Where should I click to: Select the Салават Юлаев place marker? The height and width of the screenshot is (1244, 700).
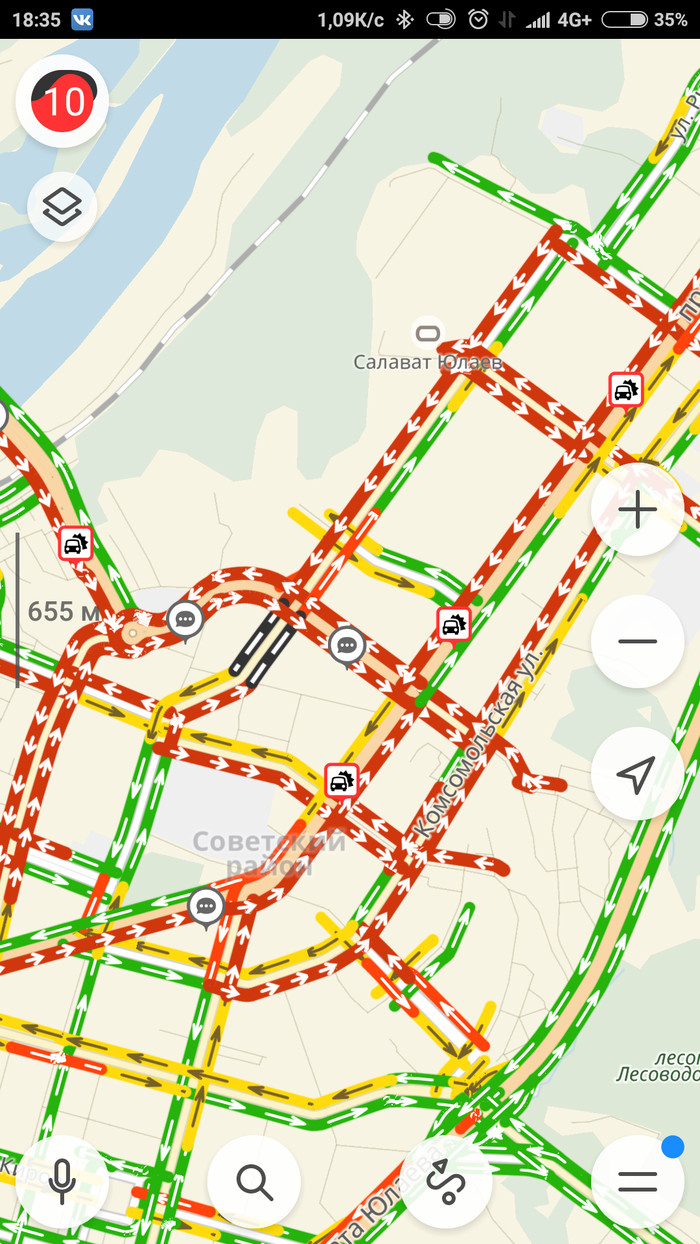coord(427,333)
